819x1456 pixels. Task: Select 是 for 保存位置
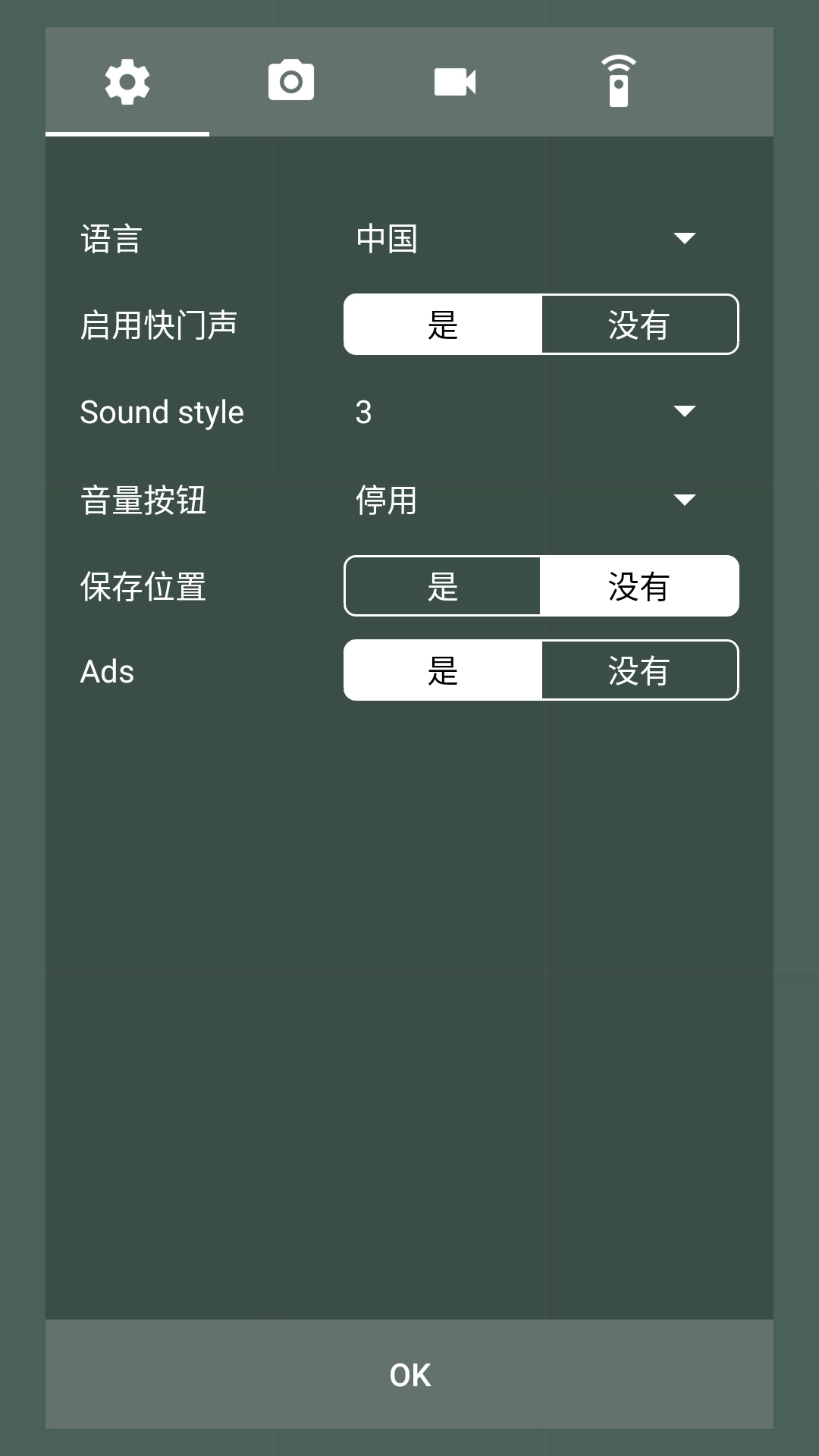443,586
